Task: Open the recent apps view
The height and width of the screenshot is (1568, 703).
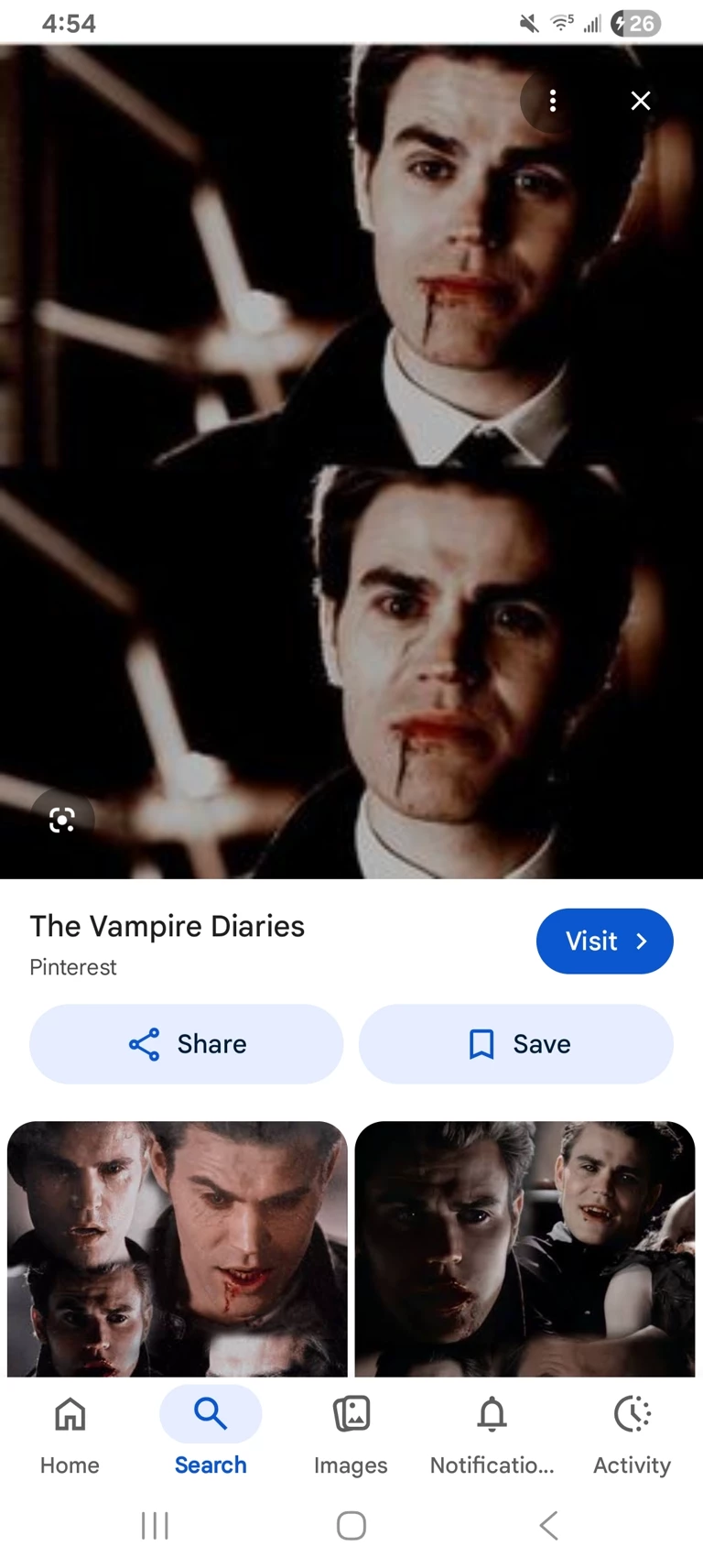Action: pos(155,1525)
